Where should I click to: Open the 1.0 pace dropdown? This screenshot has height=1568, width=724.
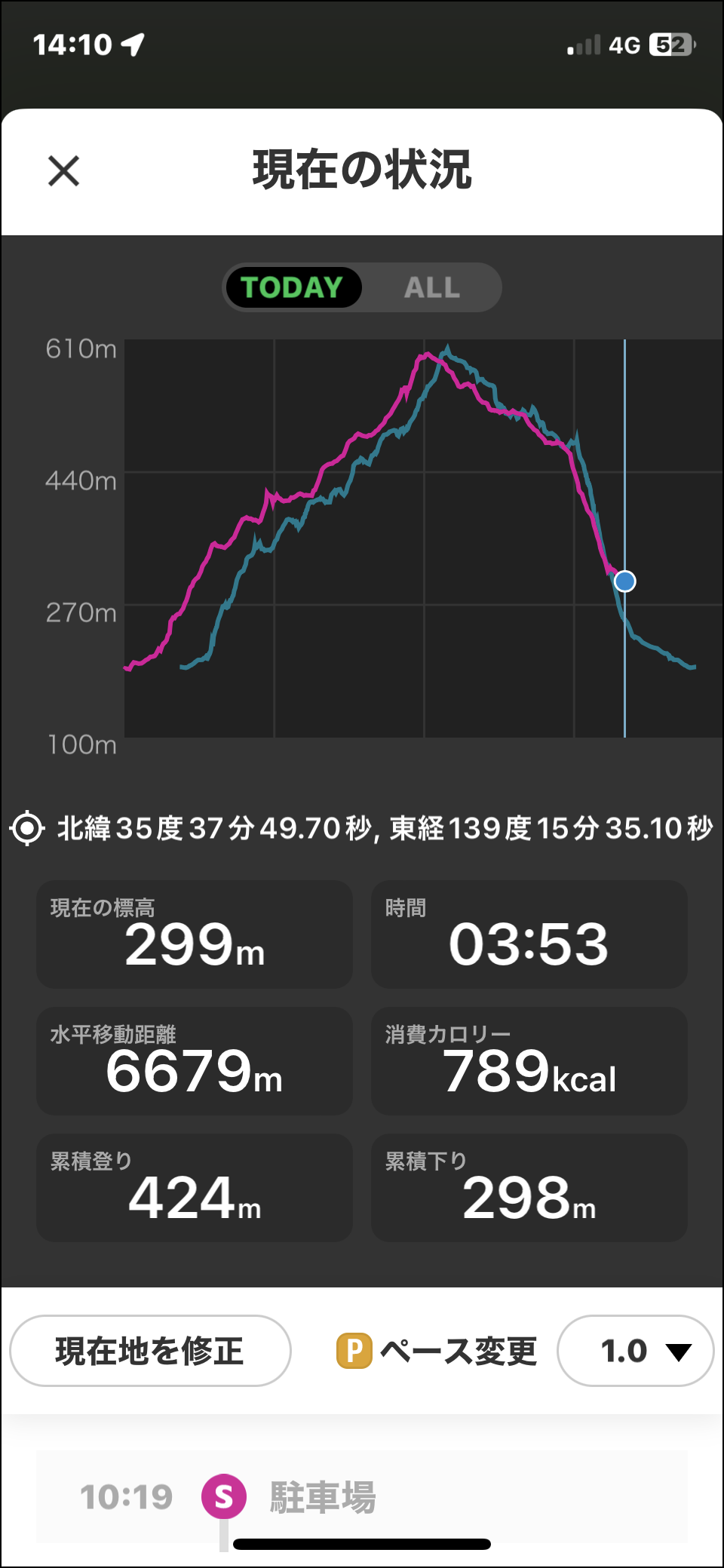pos(635,1350)
